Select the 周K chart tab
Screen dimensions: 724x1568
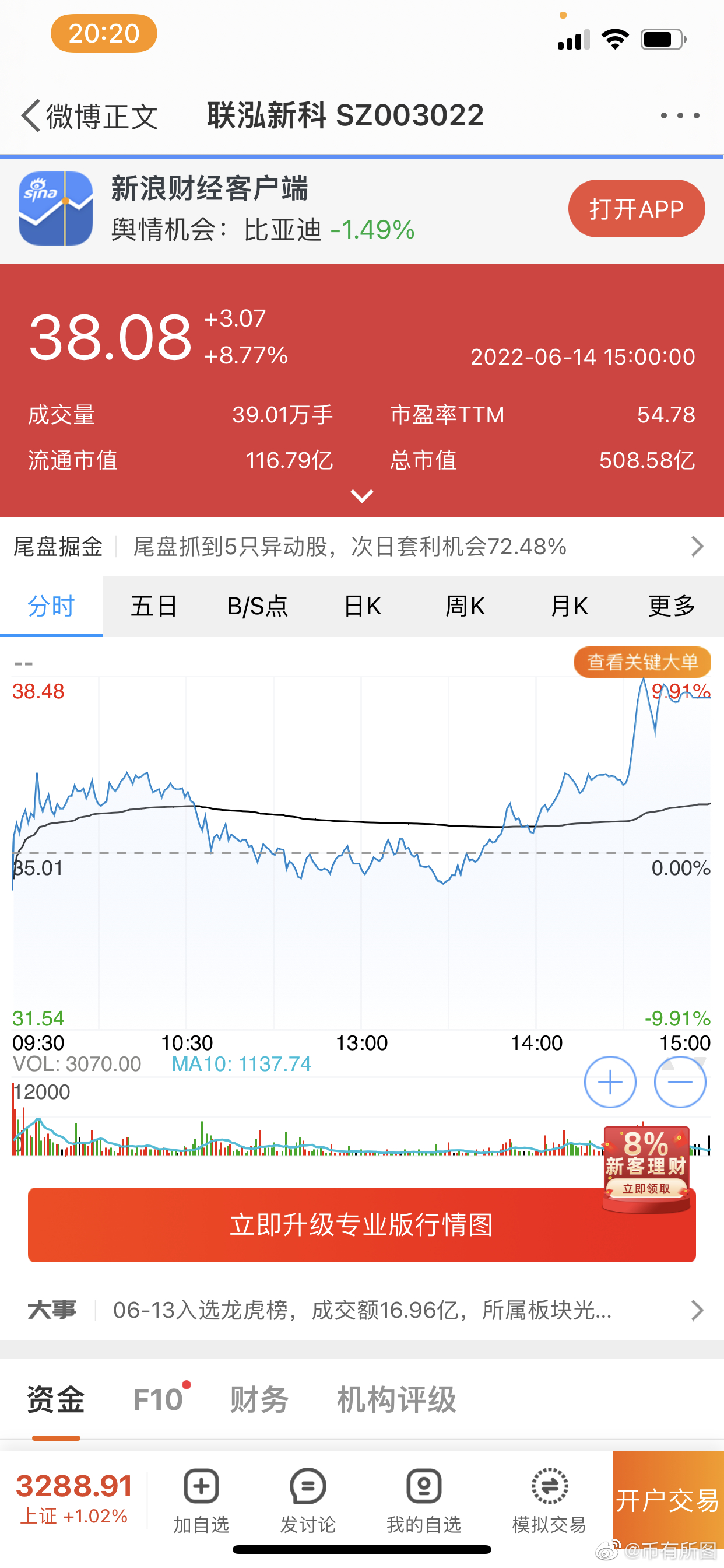[465, 606]
